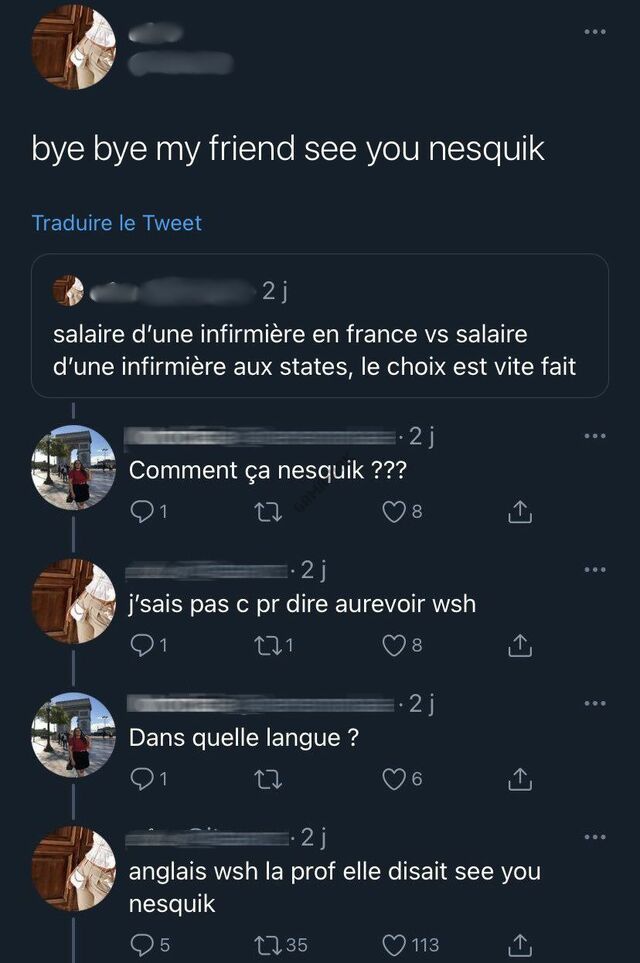640x963 pixels.
Task: Share the 'anglais wsh la prof' reply
Action: (519, 945)
